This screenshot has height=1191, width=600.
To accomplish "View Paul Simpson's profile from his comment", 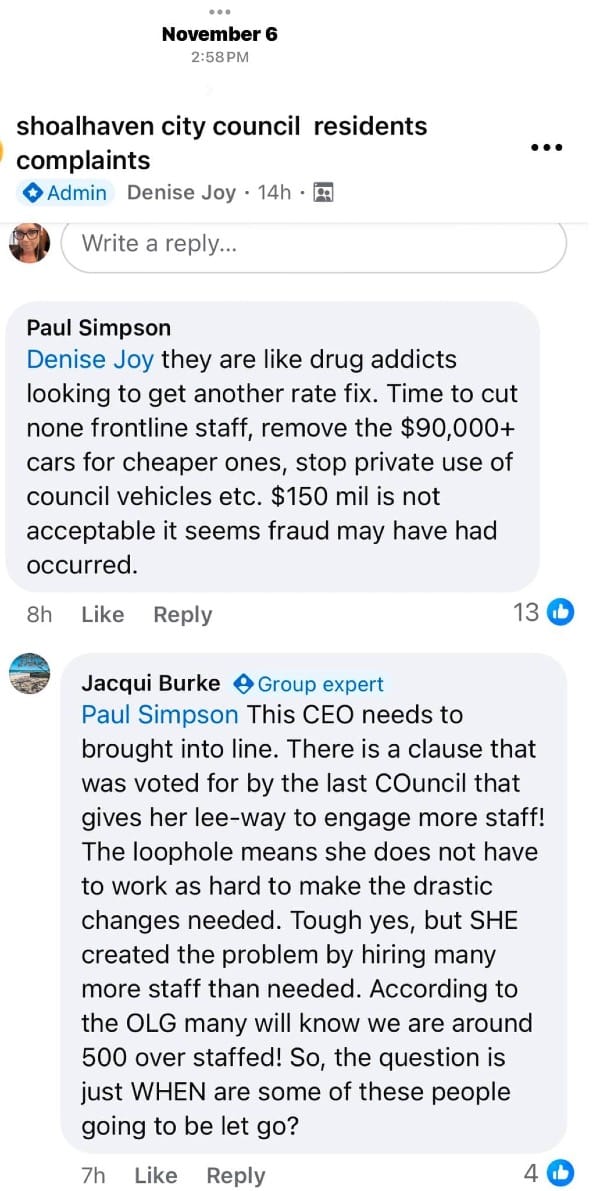I will 98,328.
